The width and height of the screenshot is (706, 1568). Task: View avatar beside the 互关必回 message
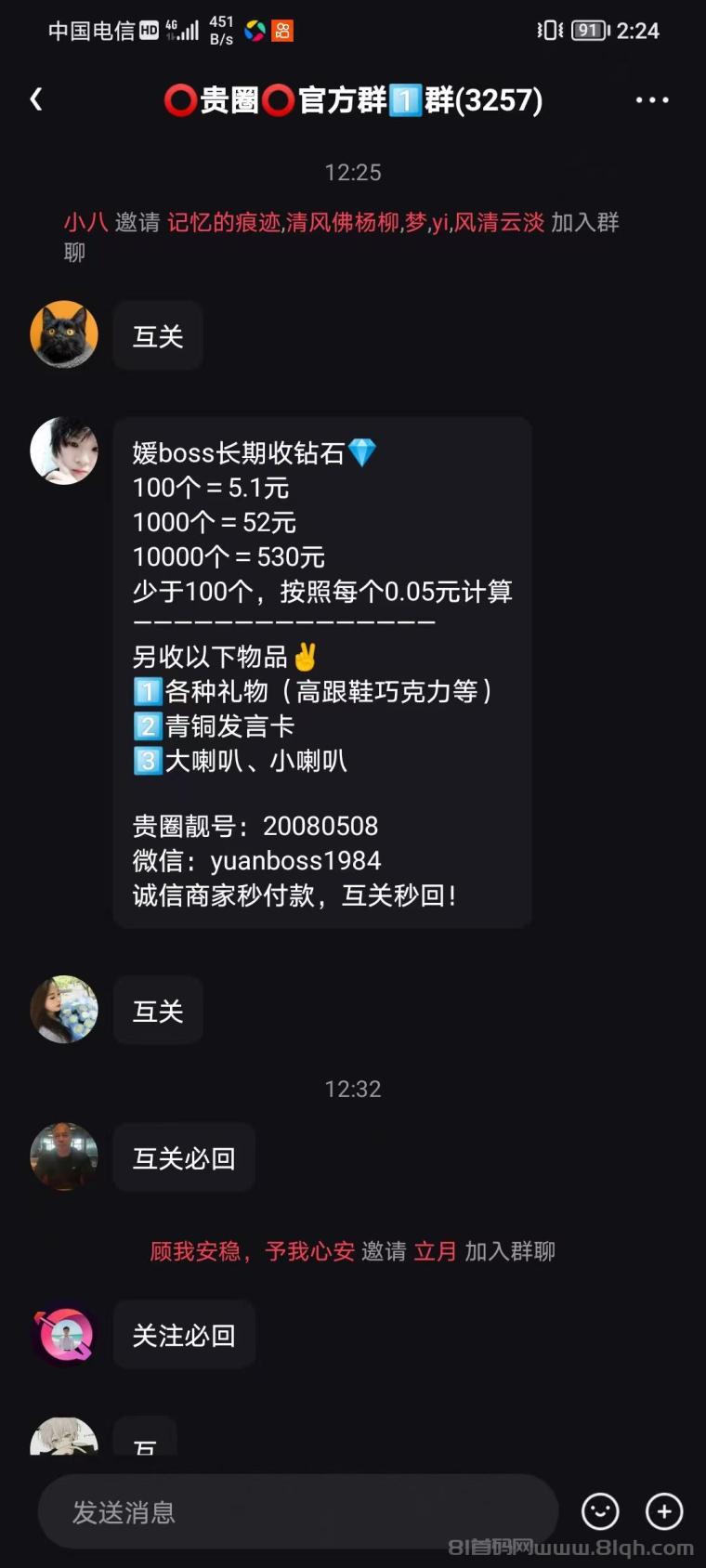click(x=64, y=1157)
